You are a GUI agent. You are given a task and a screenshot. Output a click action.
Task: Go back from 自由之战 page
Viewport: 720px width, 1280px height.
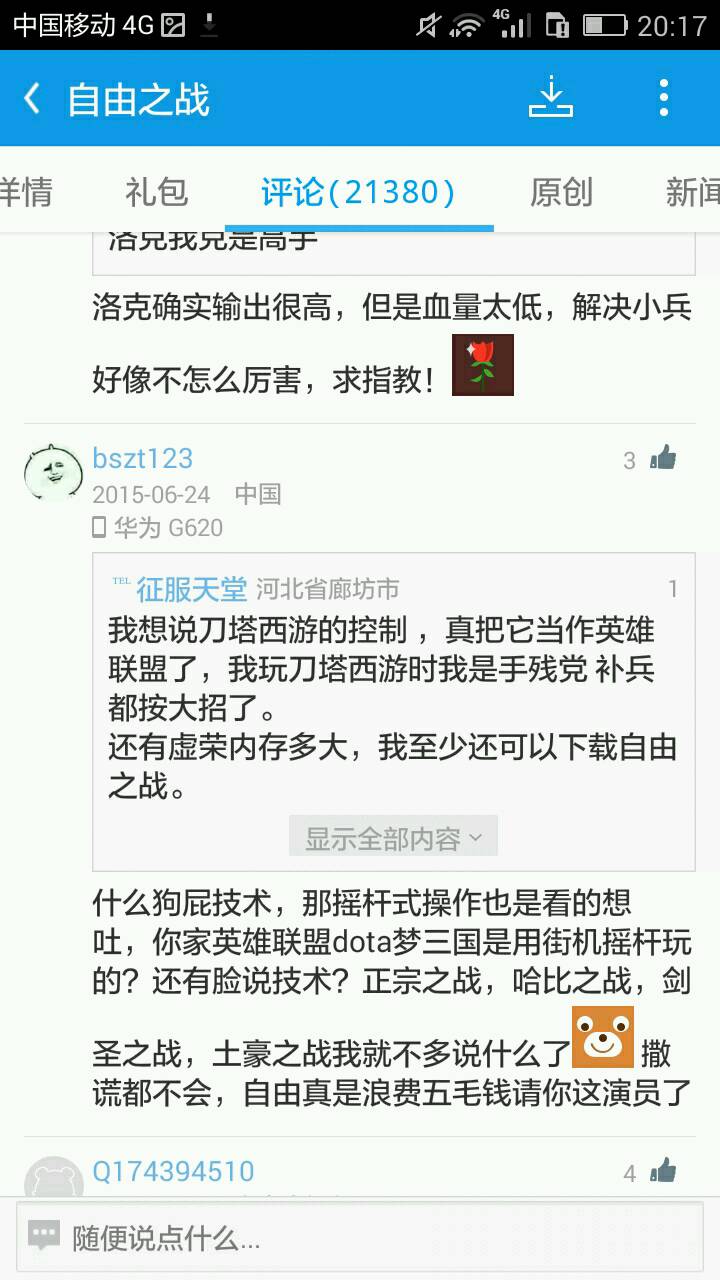[x=32, y=100]
